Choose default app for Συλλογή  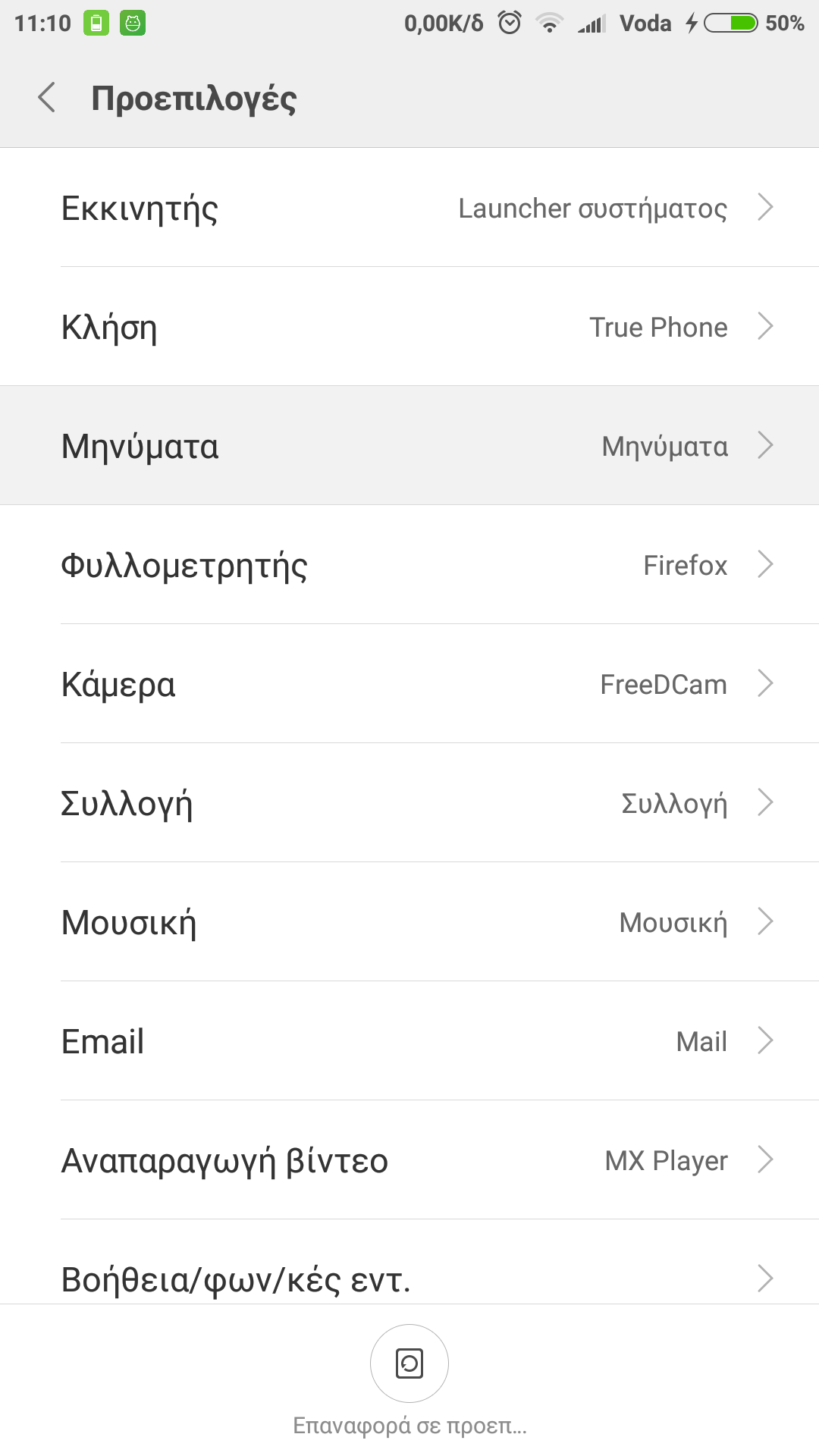tap(409, 803)
